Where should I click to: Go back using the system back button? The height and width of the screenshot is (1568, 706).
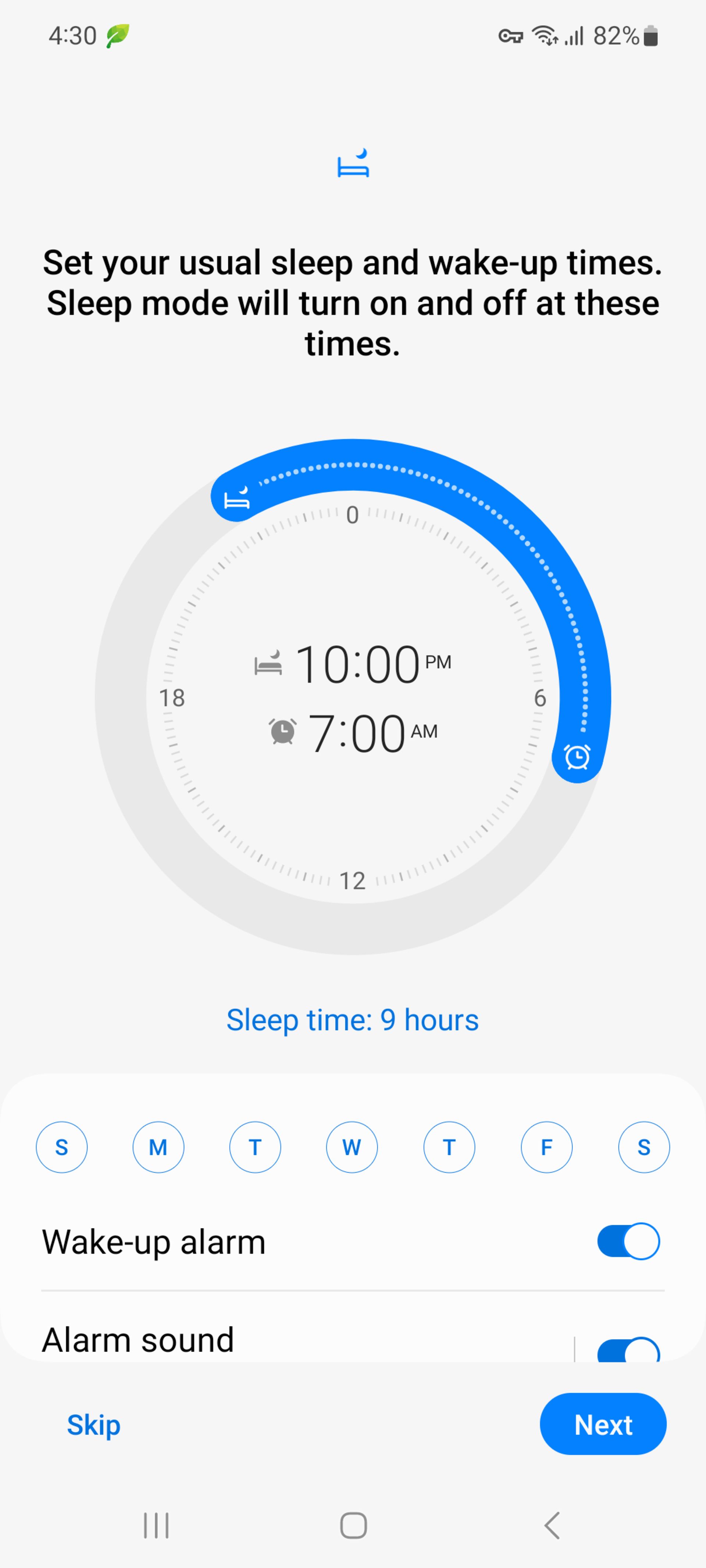tap(551, 1525)
